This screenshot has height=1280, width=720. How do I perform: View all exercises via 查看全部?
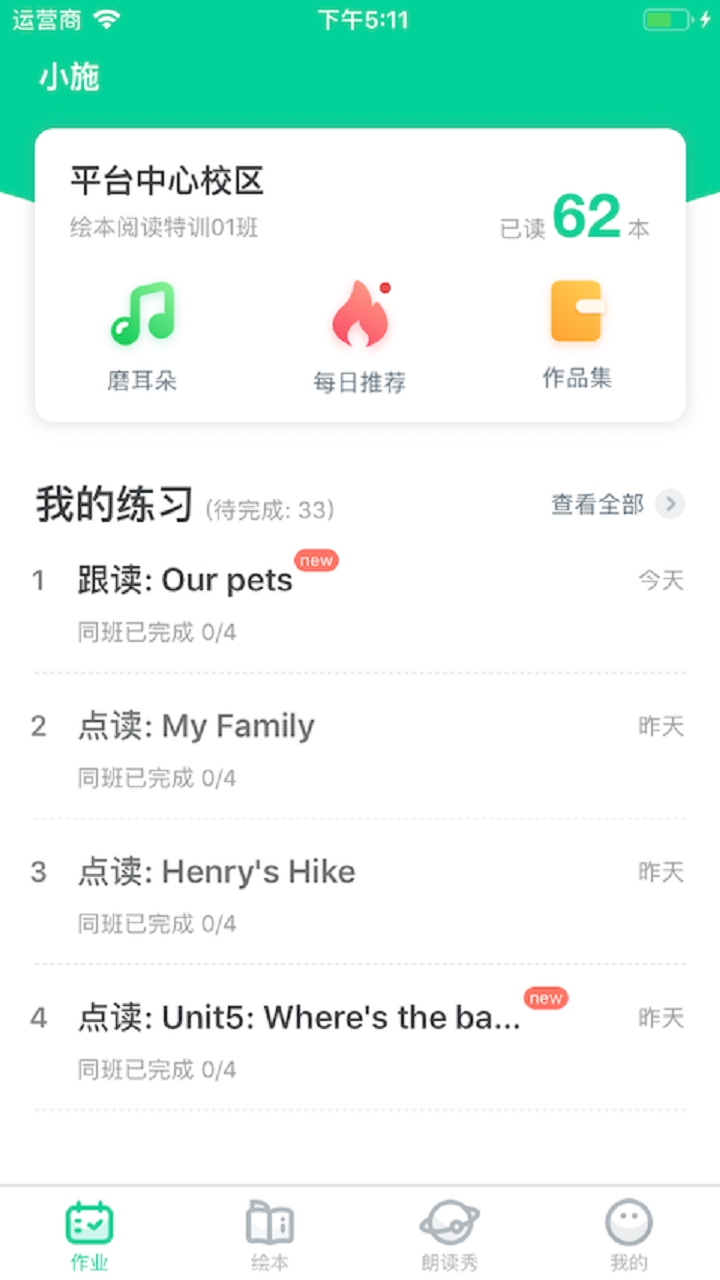(x=616, y=505)
